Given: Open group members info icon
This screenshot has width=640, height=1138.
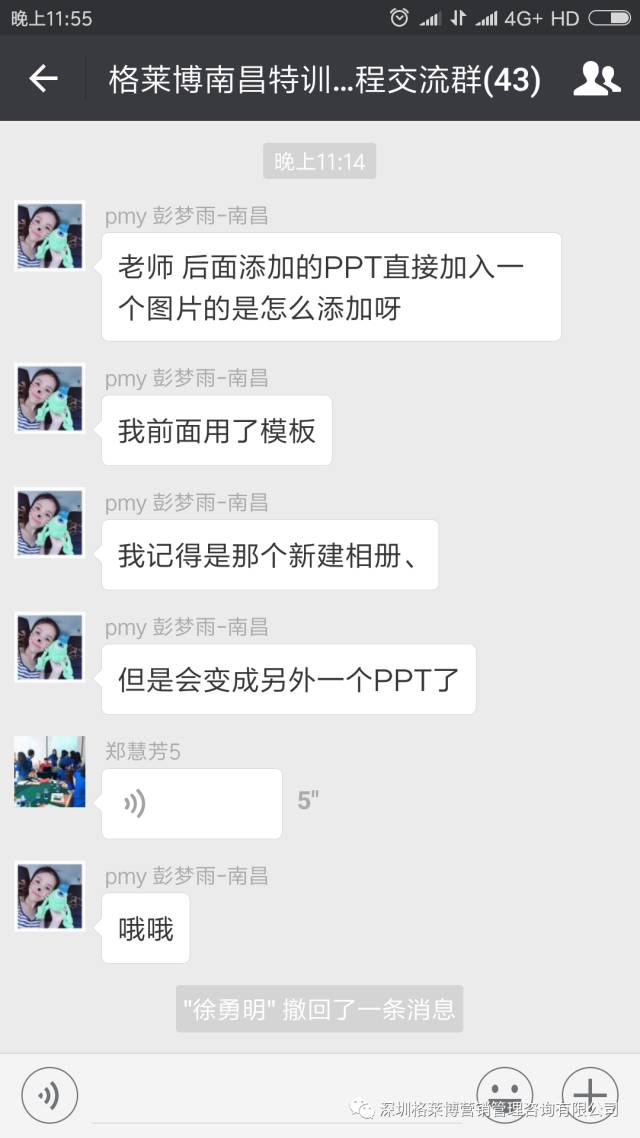Looking at the screenshot, I should (x=596, y=79).
